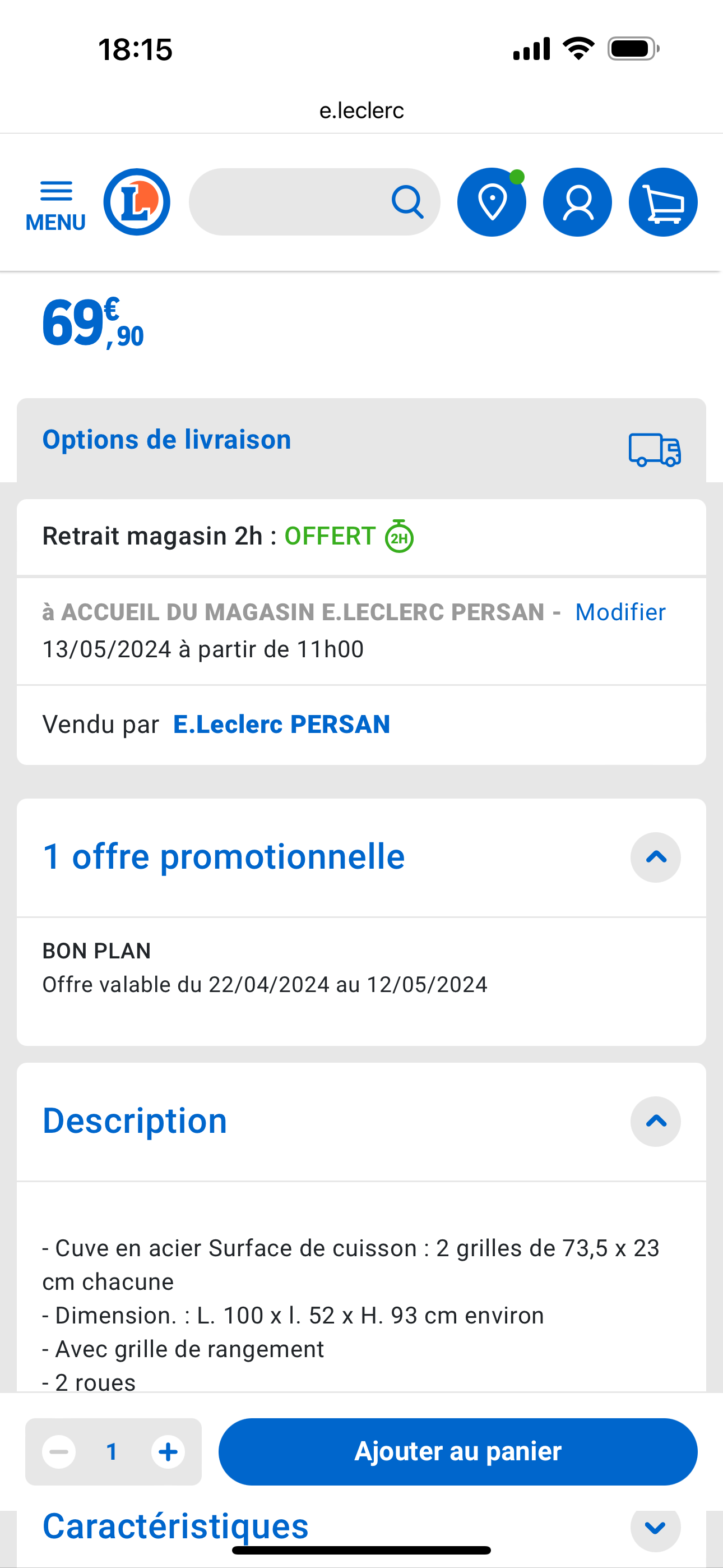The width and height of the screenshot is (723, 1568).
Task: Expand the Caractéristiques section
Action: 655,1527
